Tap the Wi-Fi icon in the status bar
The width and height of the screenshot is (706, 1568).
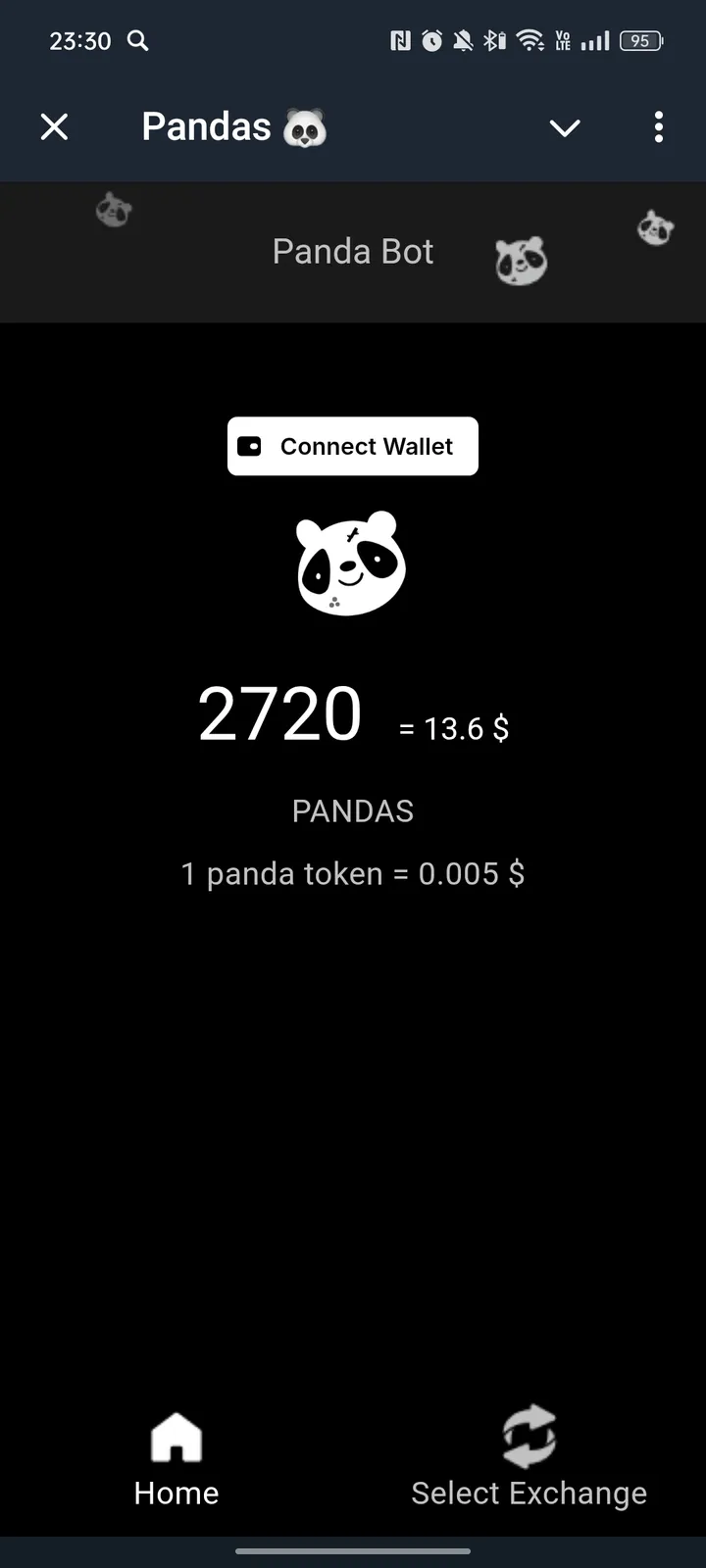pyautogui.click(x=530, y=40)
